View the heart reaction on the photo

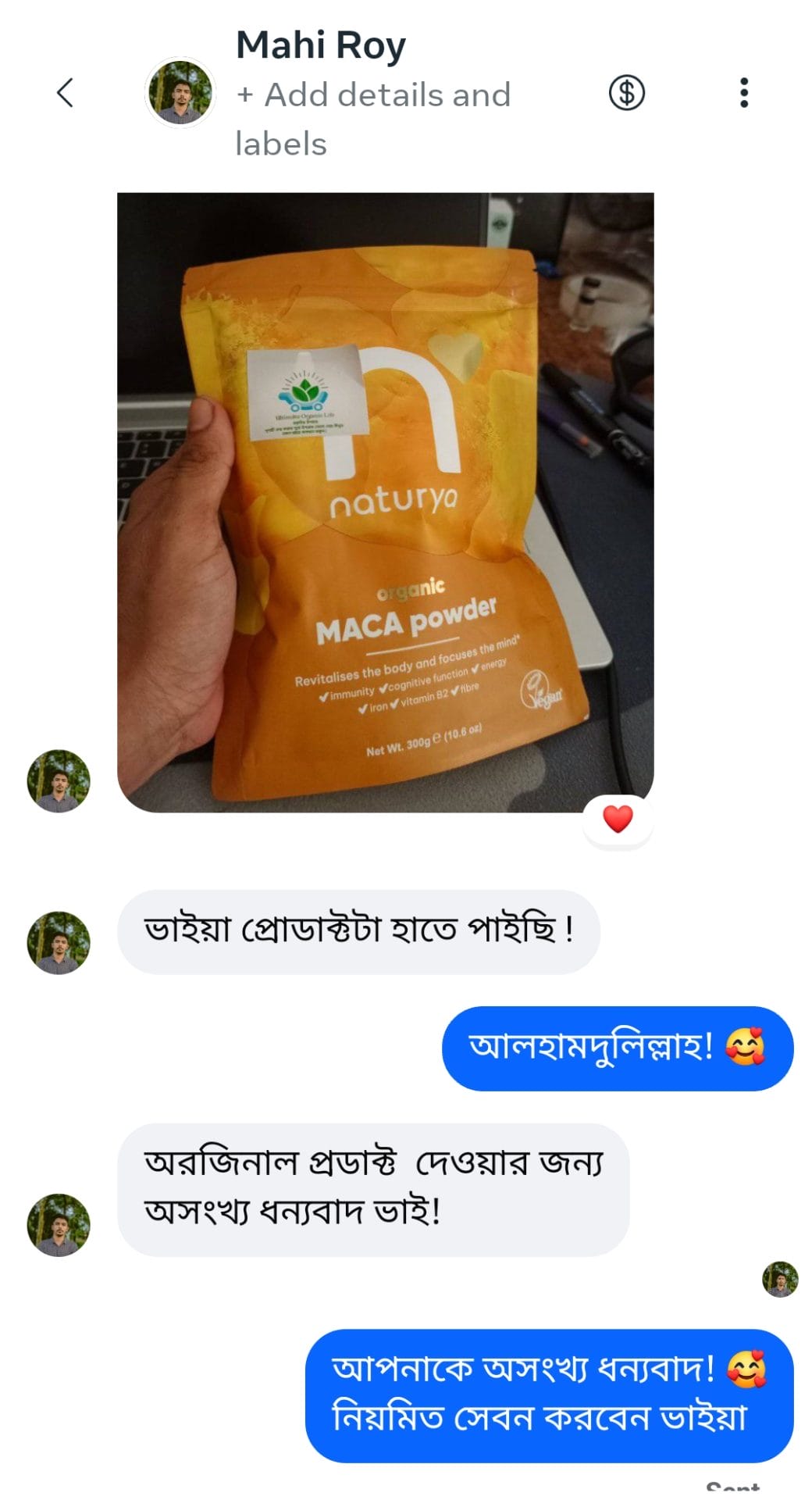point(618,820)
